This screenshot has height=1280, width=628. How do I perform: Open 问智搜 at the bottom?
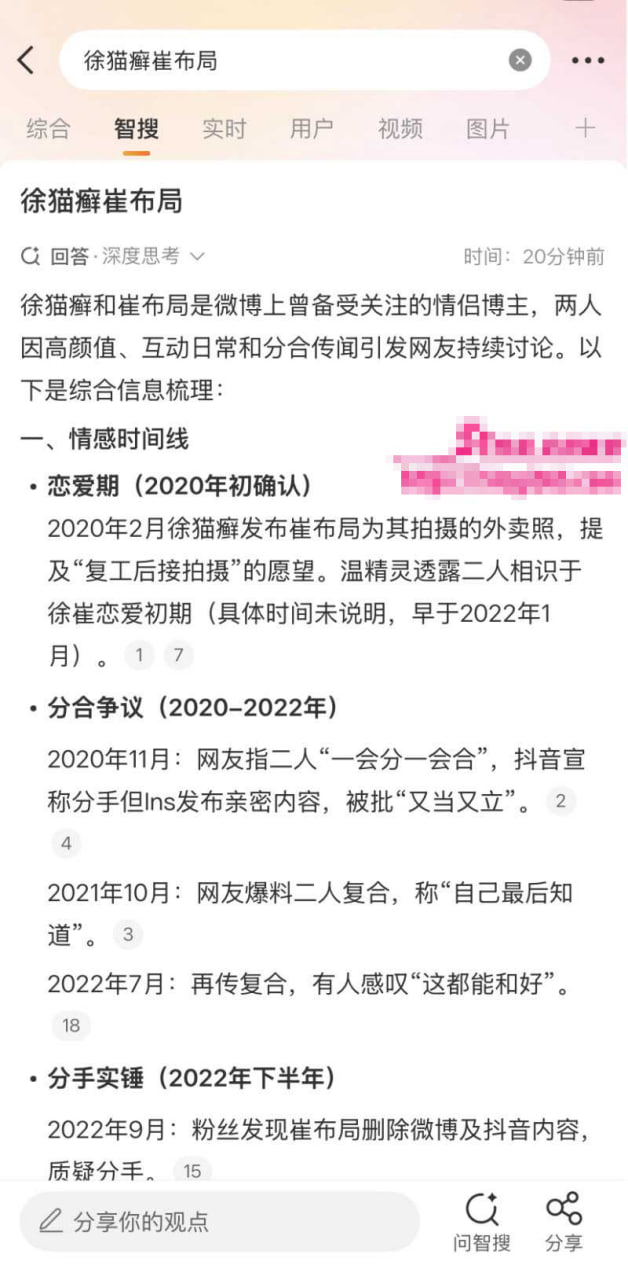481,1222
